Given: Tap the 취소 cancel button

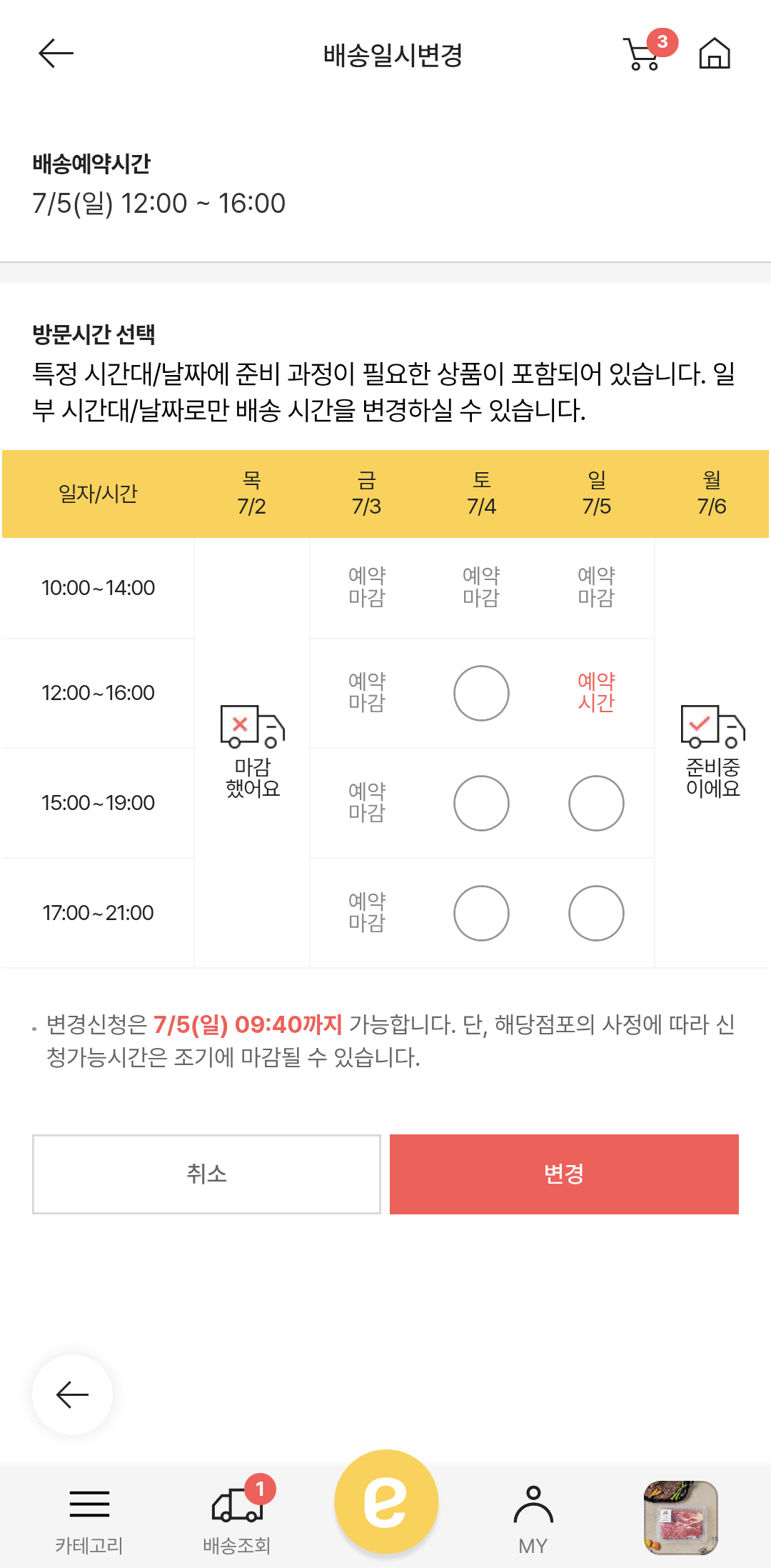Looking at the screenshot, I should pos(206,1174).
